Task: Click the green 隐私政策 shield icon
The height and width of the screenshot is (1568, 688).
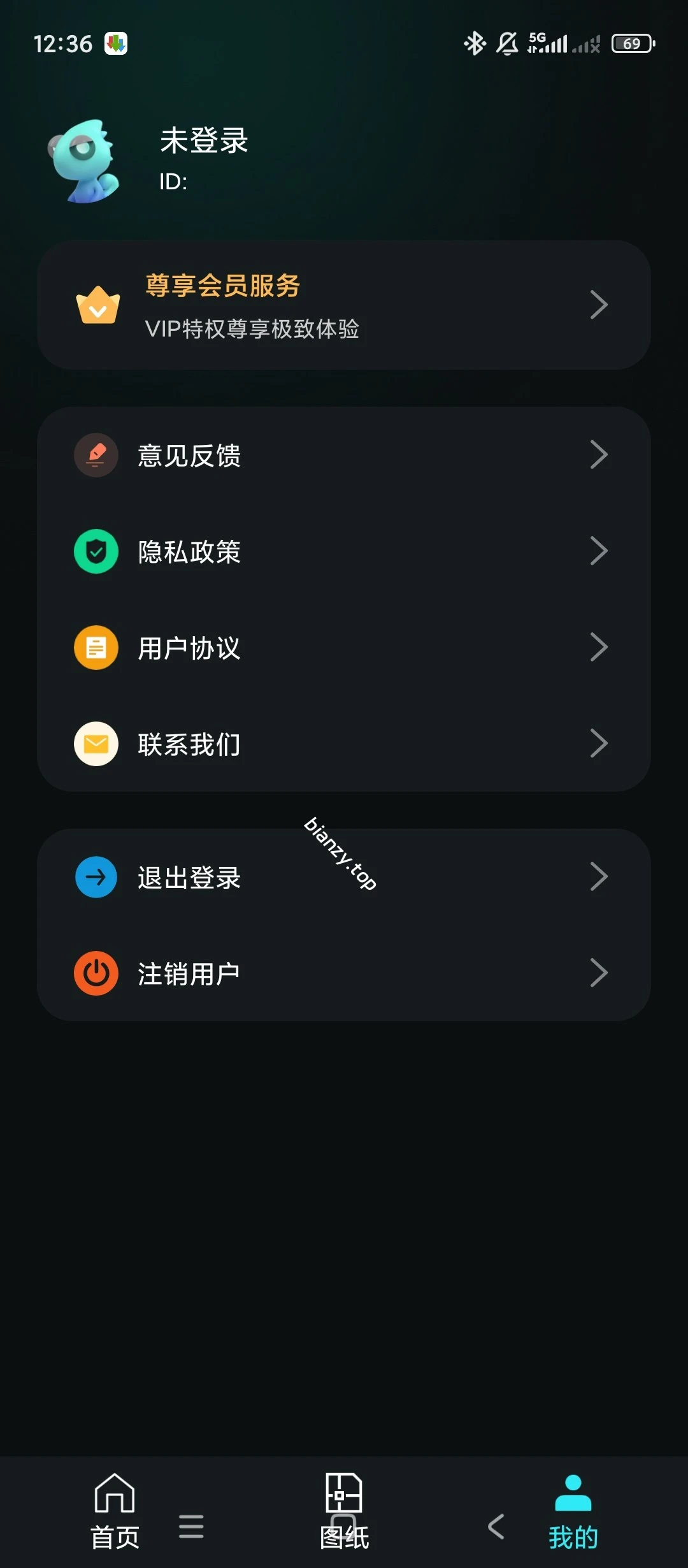Action: click(96, 551)
